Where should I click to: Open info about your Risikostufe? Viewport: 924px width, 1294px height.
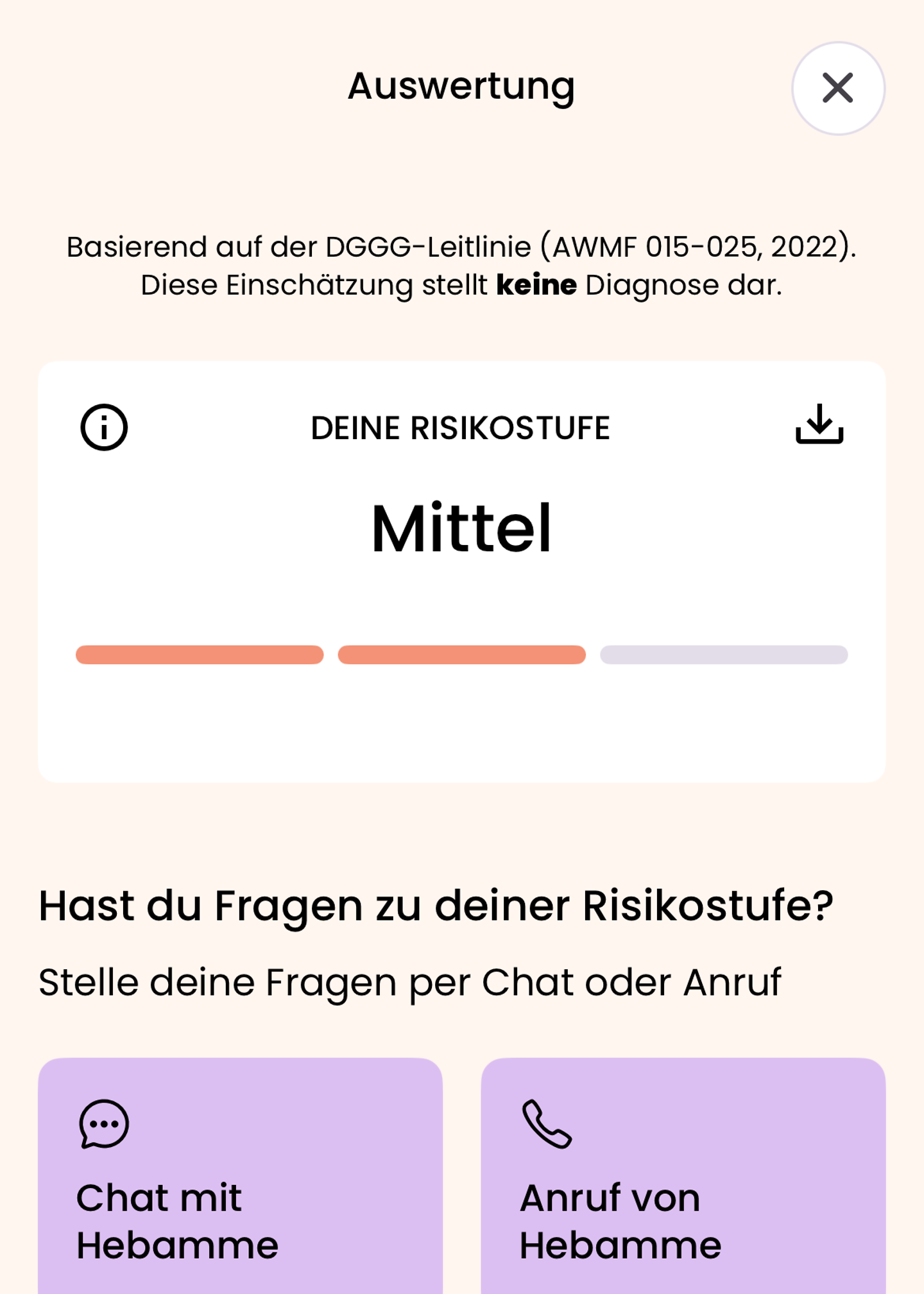pyautogui.click(x=104, y=427)
